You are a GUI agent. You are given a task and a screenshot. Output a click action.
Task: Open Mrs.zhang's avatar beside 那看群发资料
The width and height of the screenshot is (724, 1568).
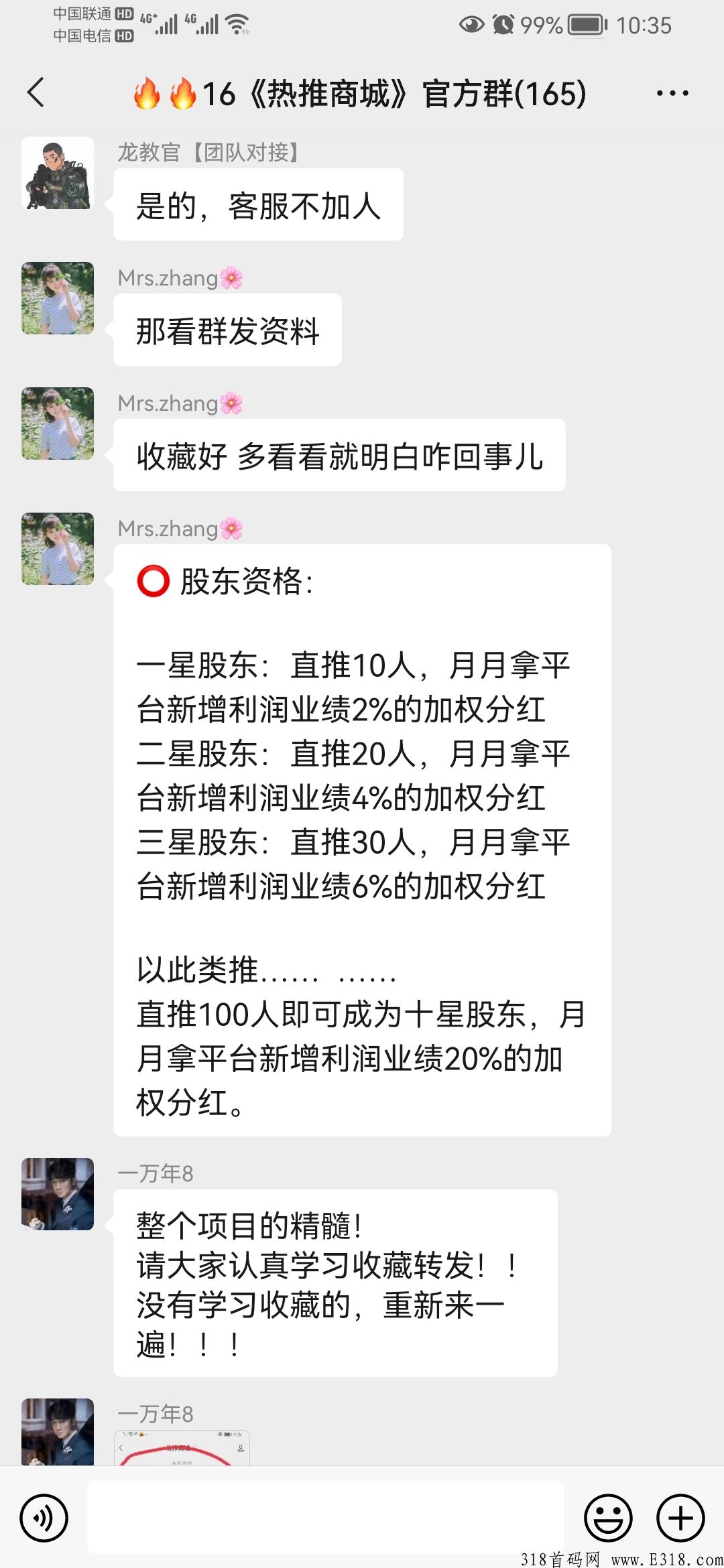click(58, 298)
